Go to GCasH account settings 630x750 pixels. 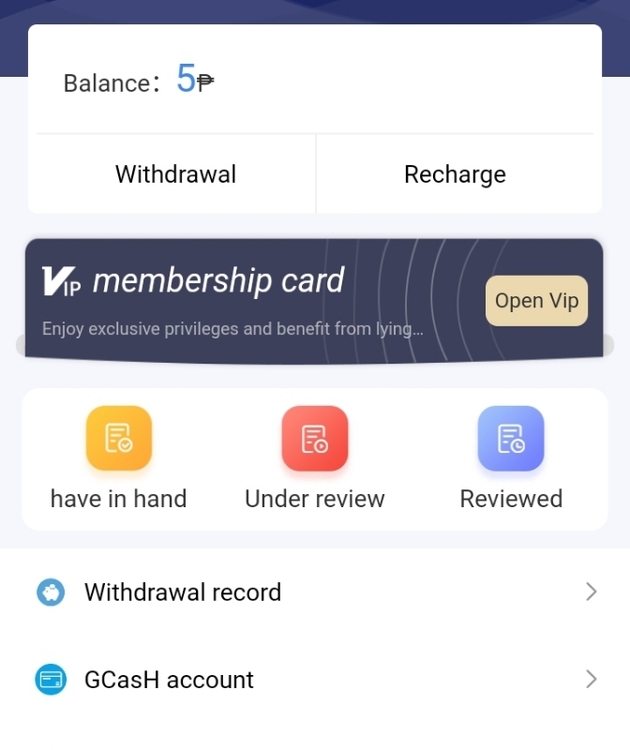pos(315,680)
